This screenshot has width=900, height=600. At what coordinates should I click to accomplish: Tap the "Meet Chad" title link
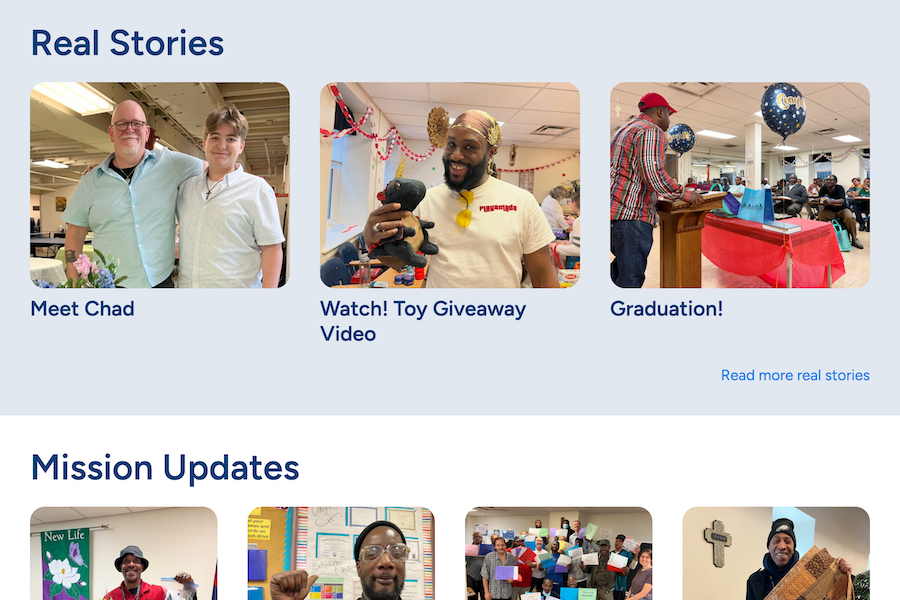[x=82, y=309]
